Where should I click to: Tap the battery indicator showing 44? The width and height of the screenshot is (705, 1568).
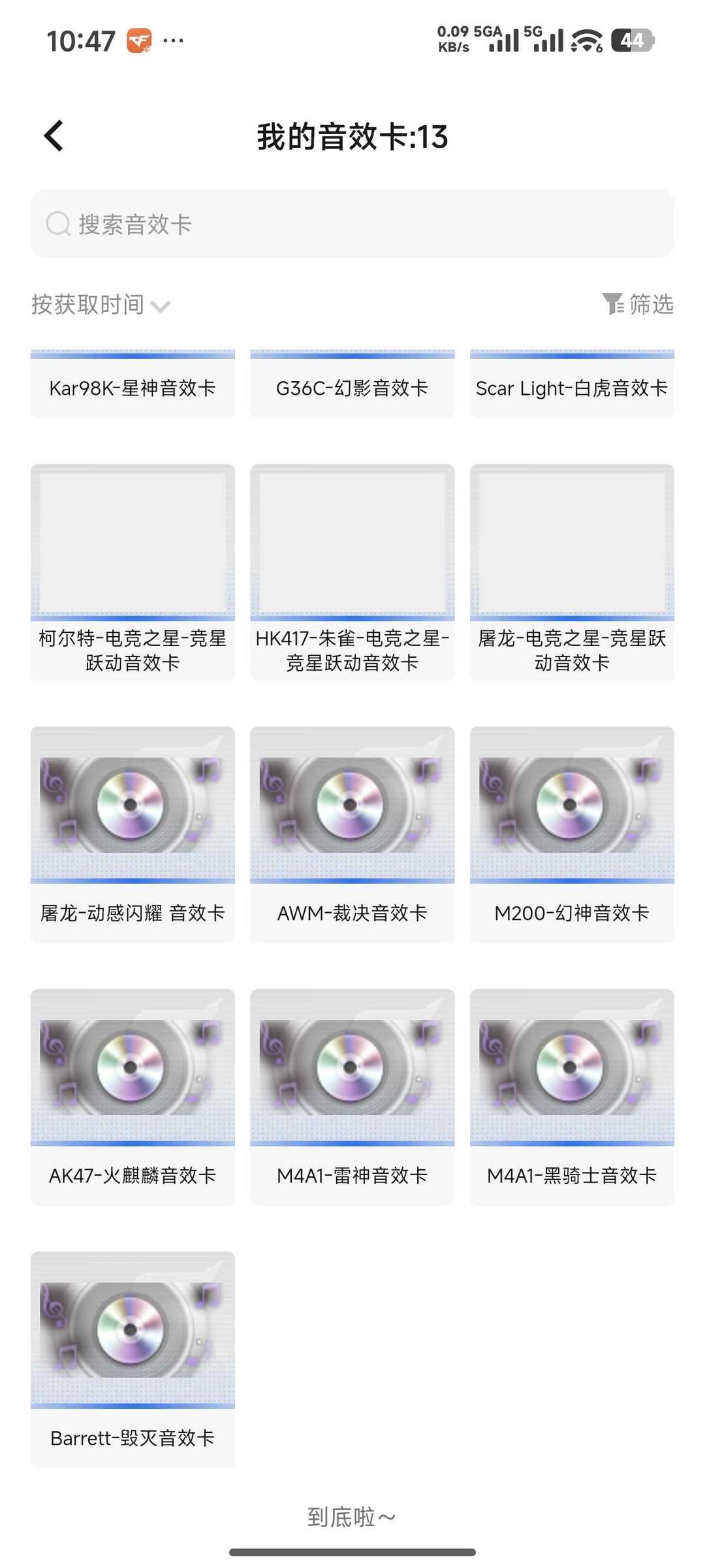(x=630, y=40)
